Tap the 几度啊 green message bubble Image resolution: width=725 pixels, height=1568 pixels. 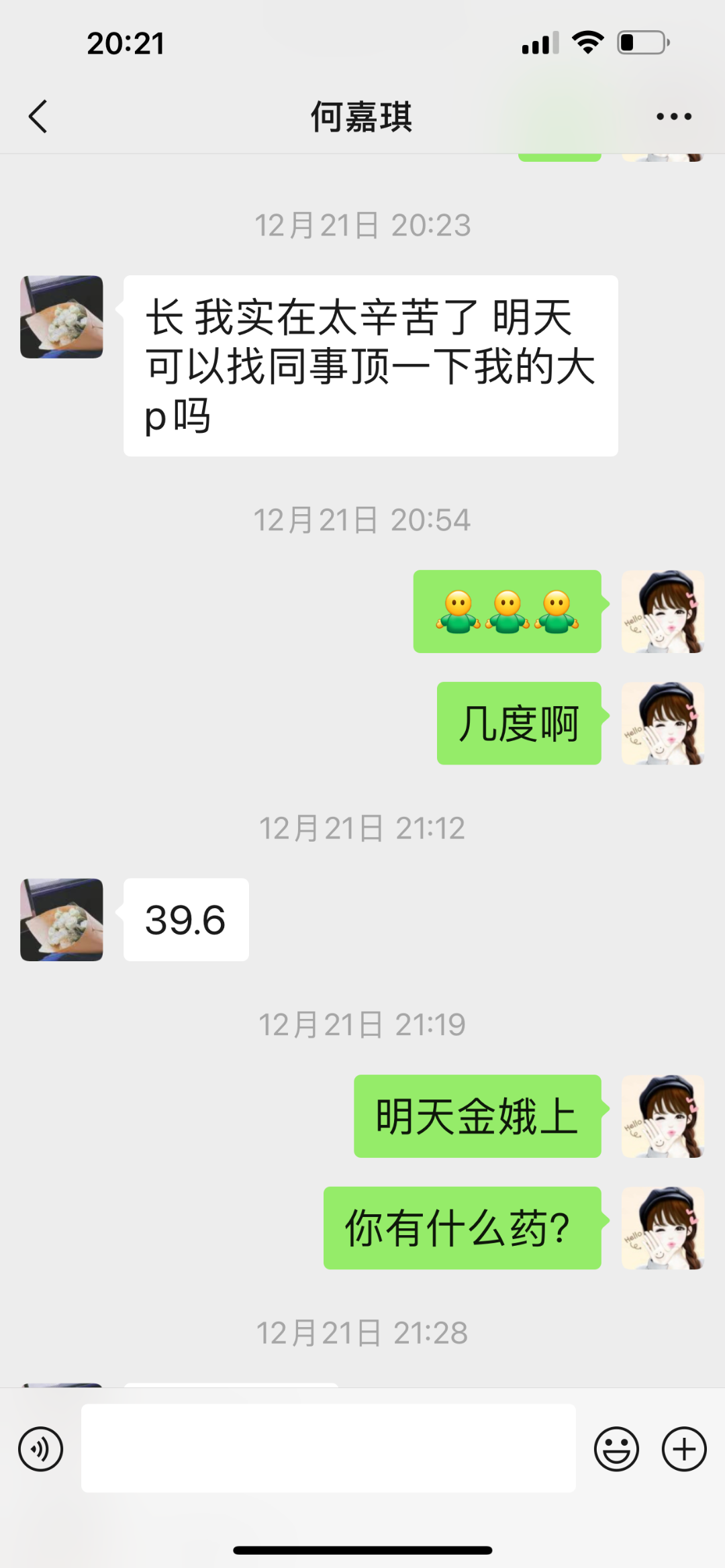click(x=519, y=723)
